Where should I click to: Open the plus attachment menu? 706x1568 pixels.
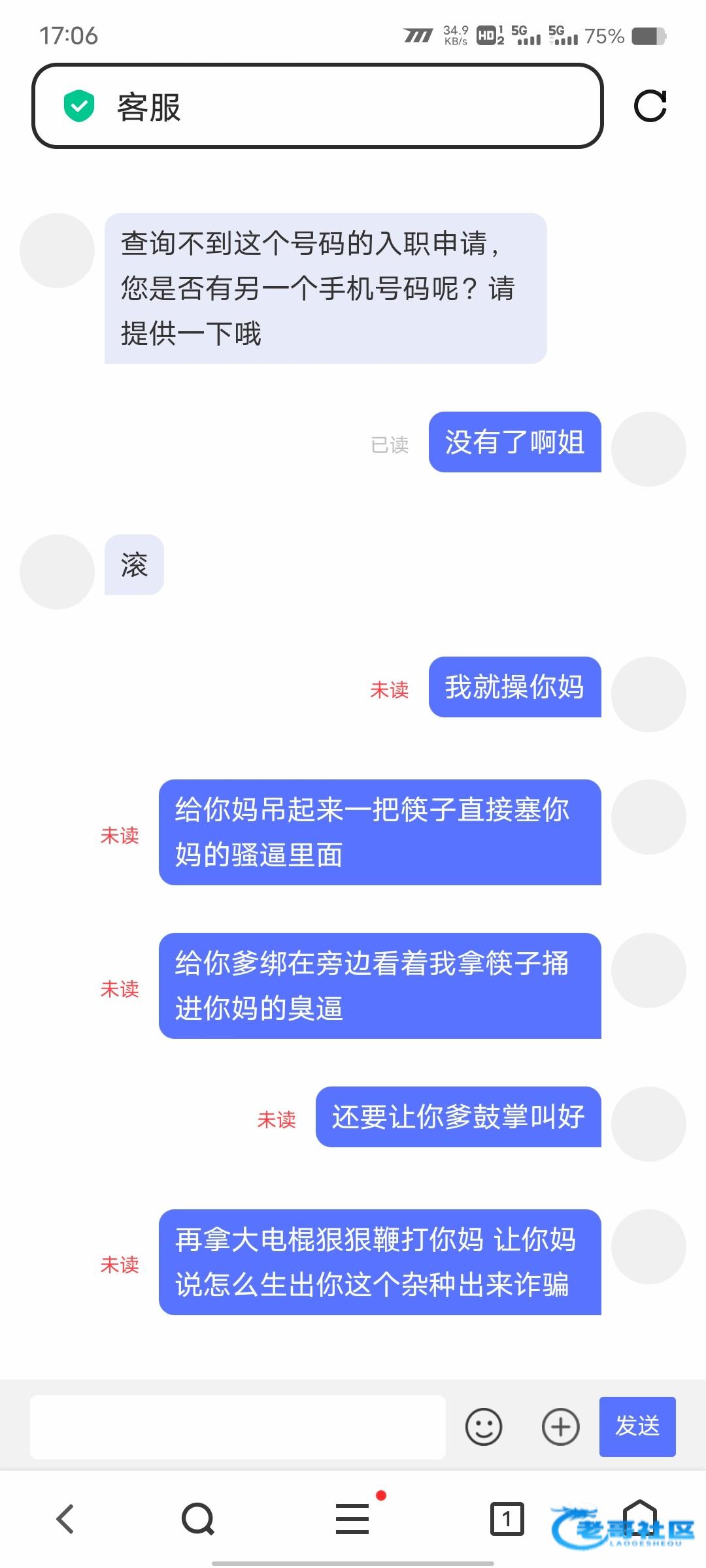tap(561, 1427)
